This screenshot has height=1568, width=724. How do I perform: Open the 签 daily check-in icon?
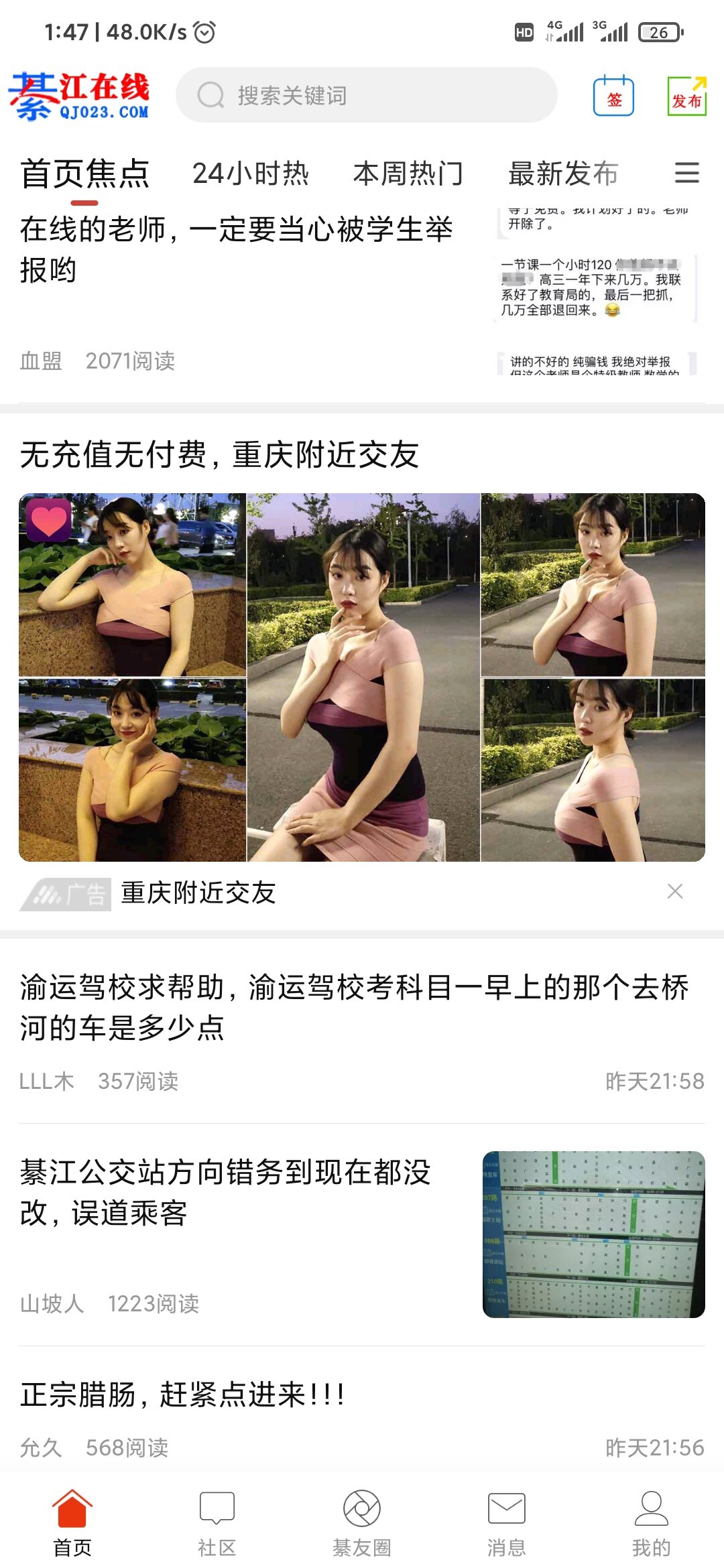[x=613, y=97]
